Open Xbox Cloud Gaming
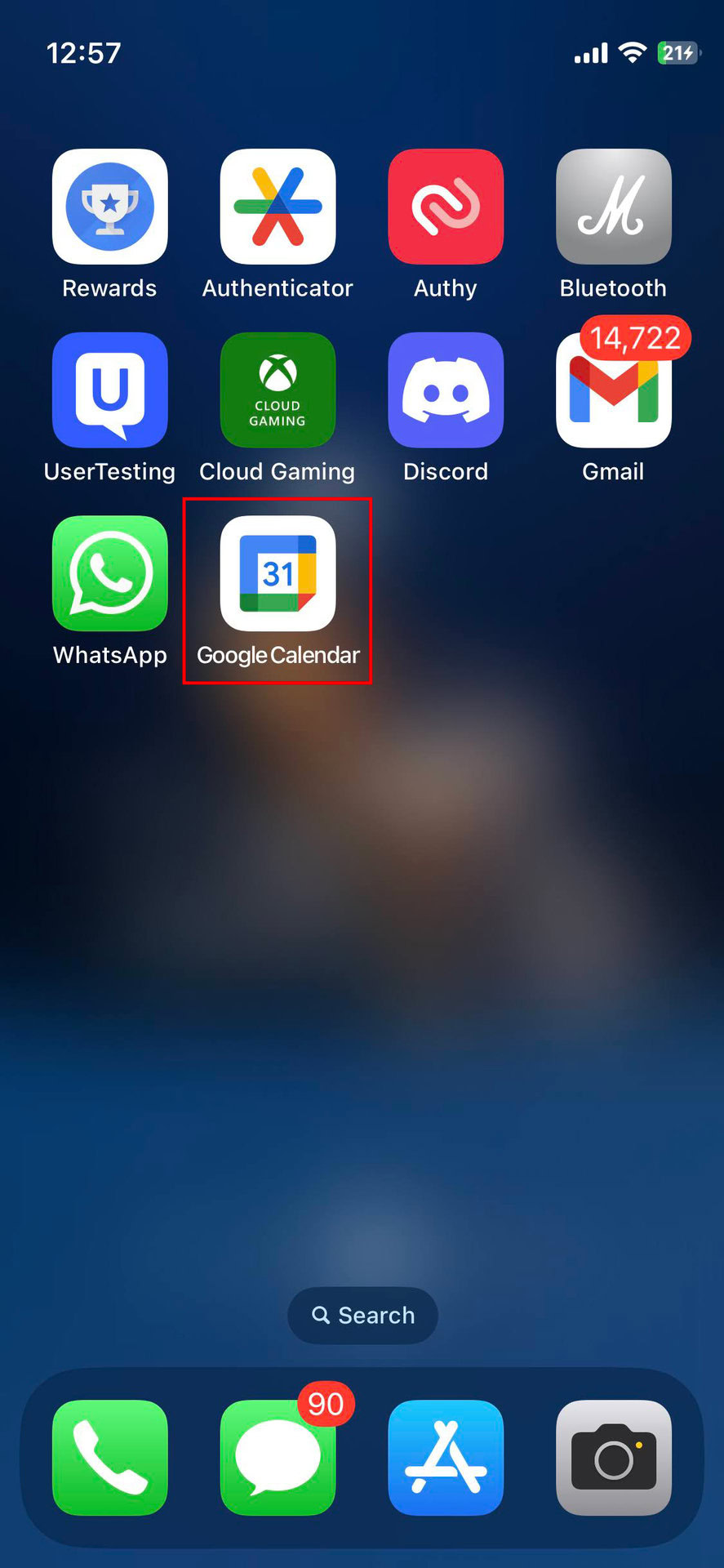This screenshot has height=1568, width=724. [278, 390]
